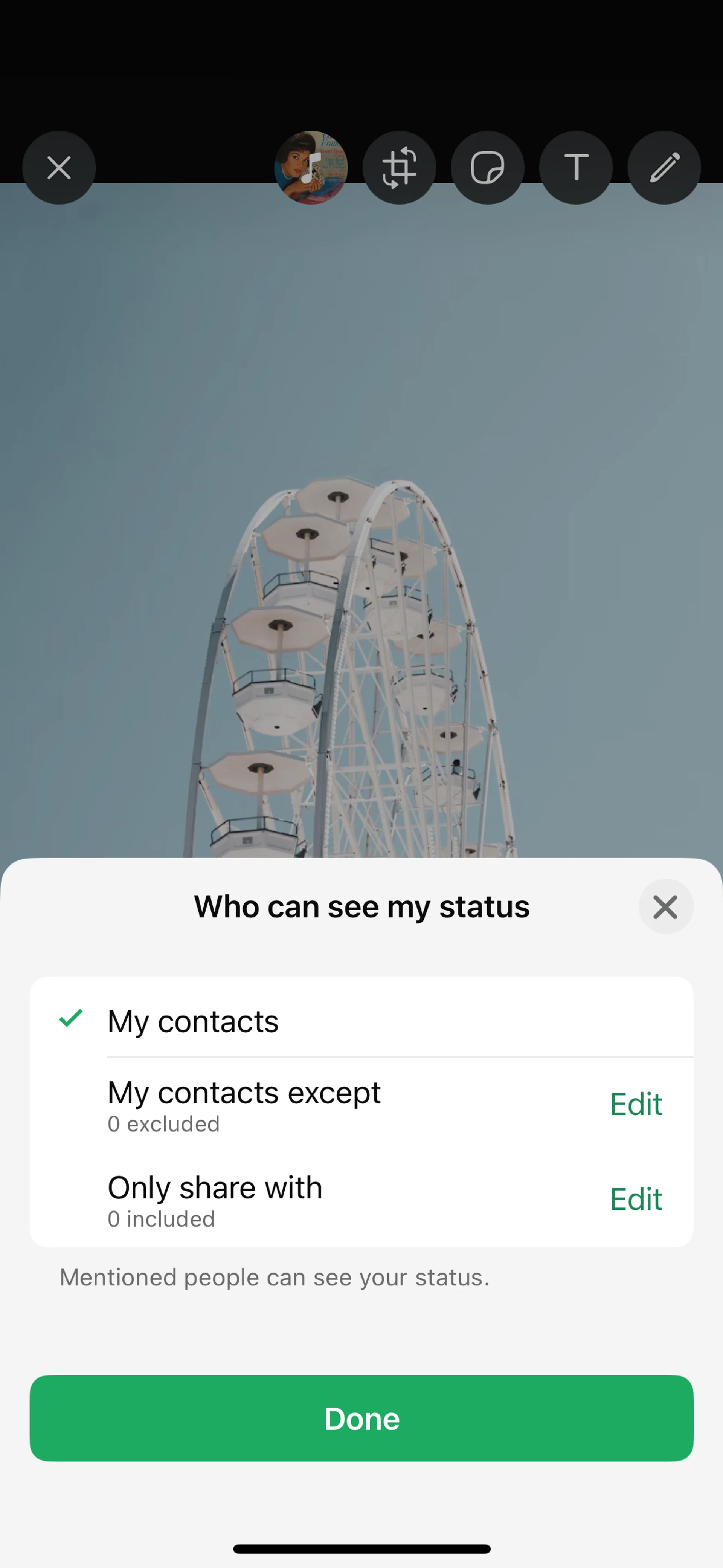This screenshot has width=723, height=1568.
Task: Confirm privacy settings with Done
Action: pos(361,1418)
